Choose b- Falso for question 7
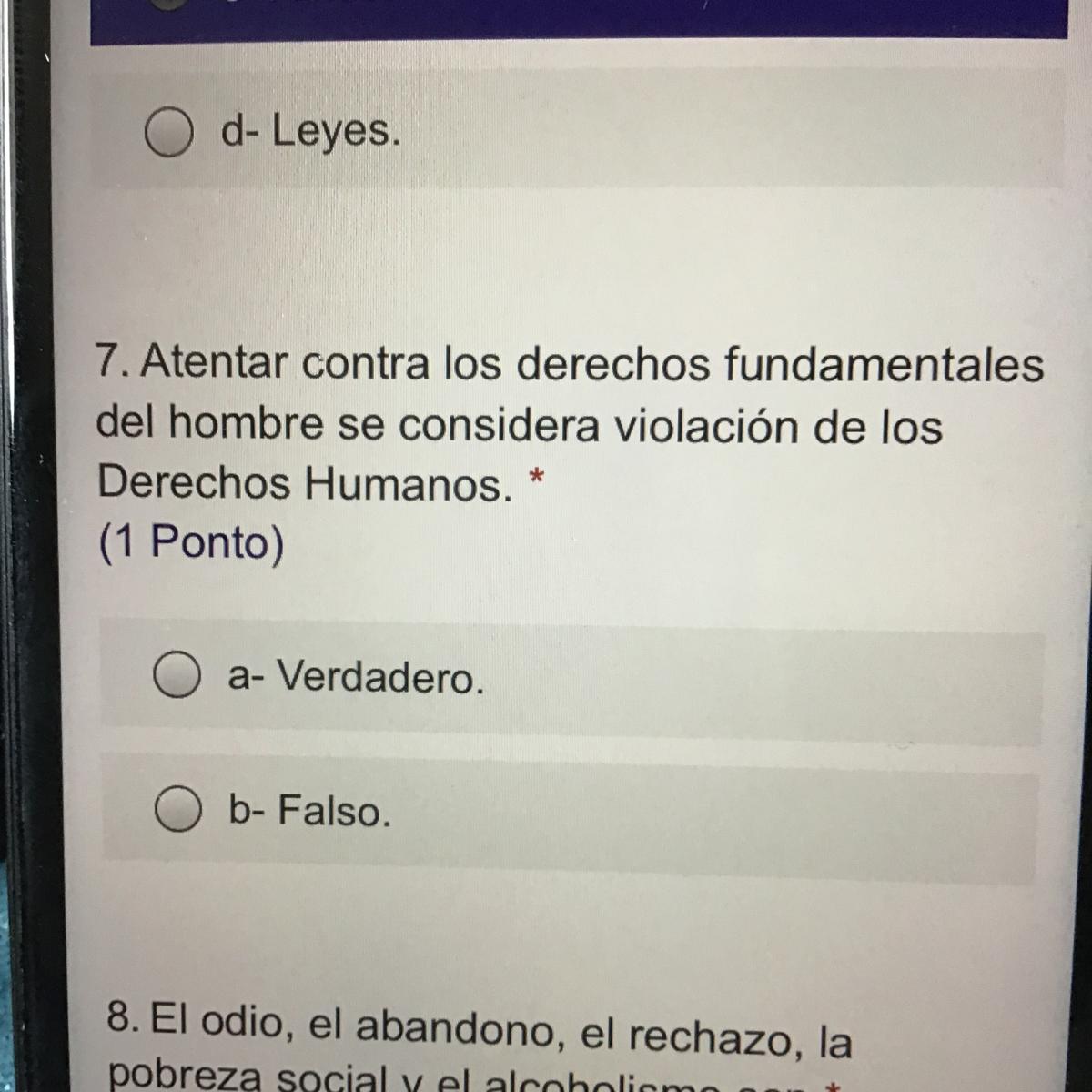Image resolution: width=1092 pixels, height=1092 pixels. (178, 810)
